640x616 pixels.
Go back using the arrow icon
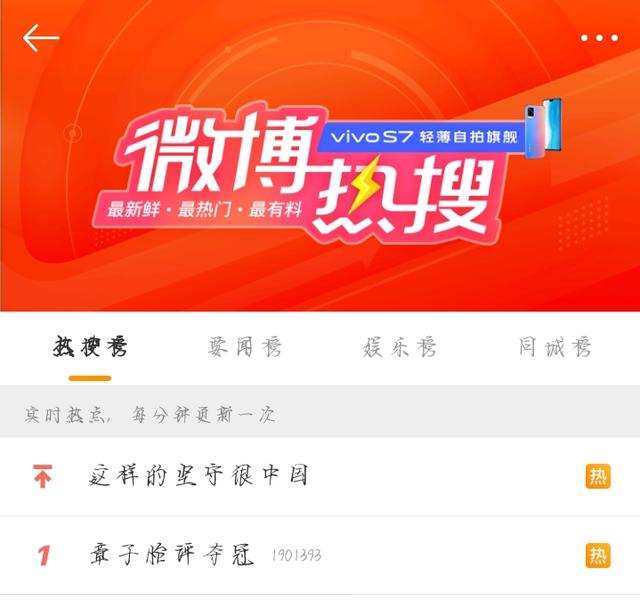(41, 38)
